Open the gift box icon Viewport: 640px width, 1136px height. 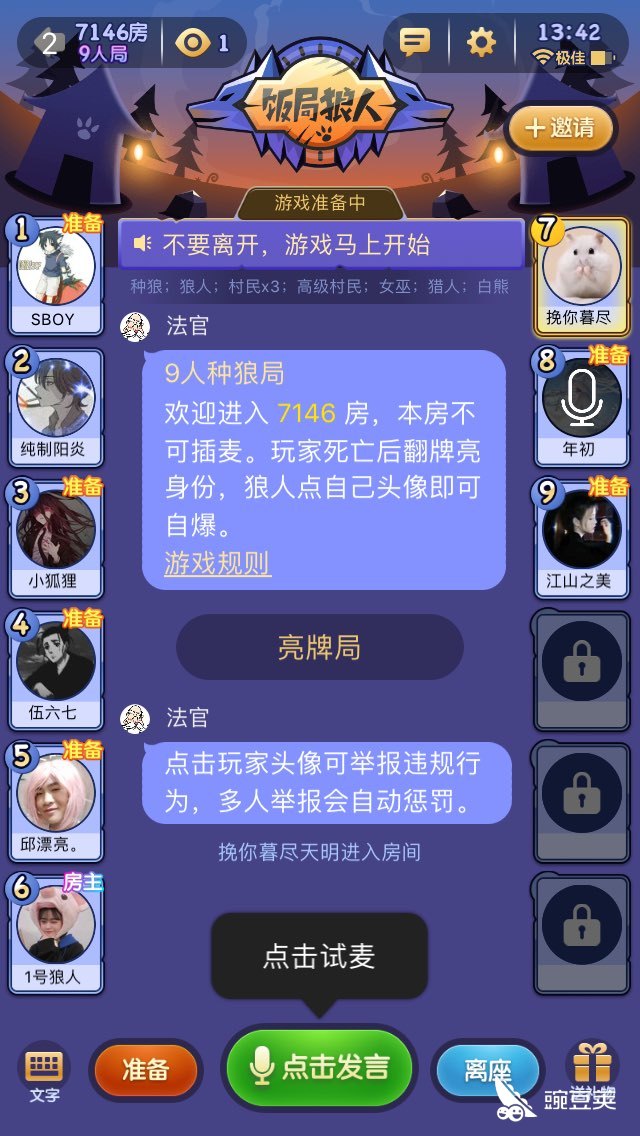pos(591,1066)
